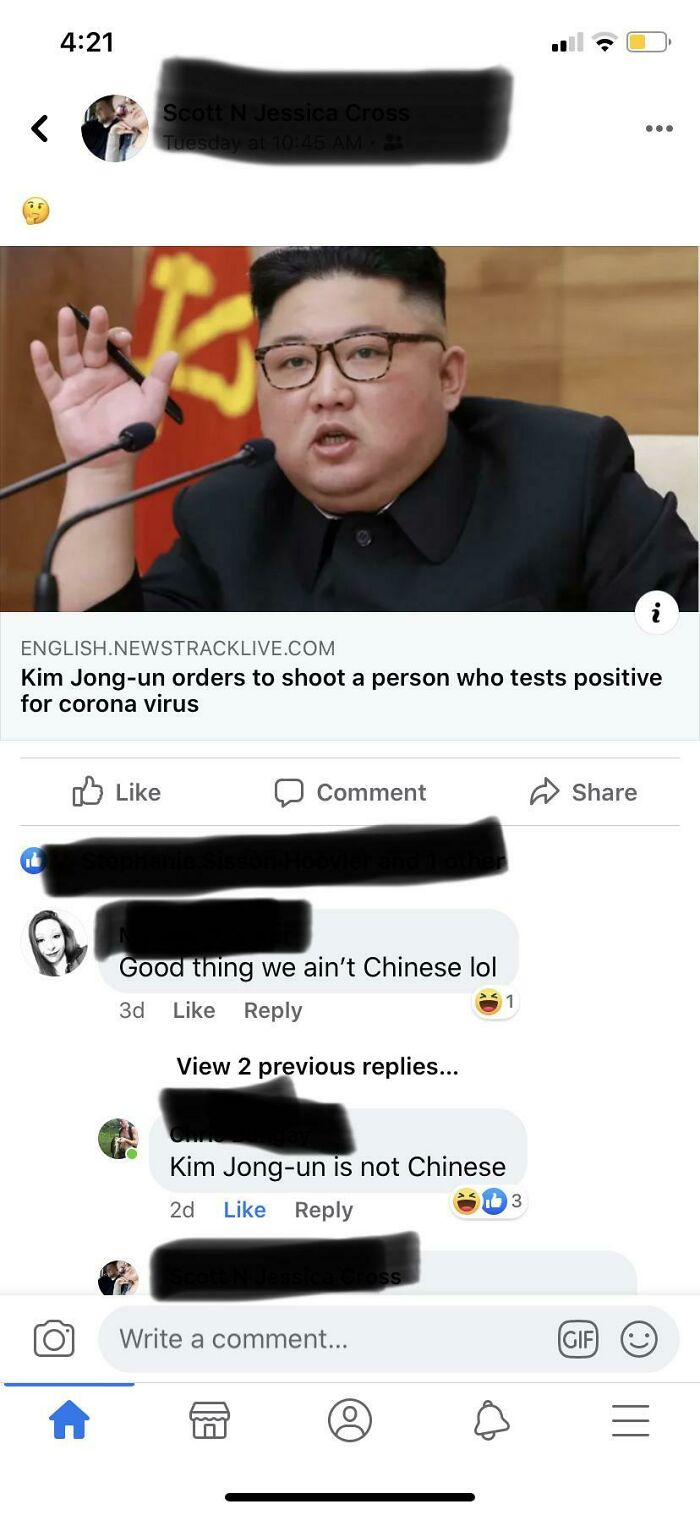This screenshot has height=1515, width=700.
Task: View 2 previous replies
Action: tap(318, 1066)
